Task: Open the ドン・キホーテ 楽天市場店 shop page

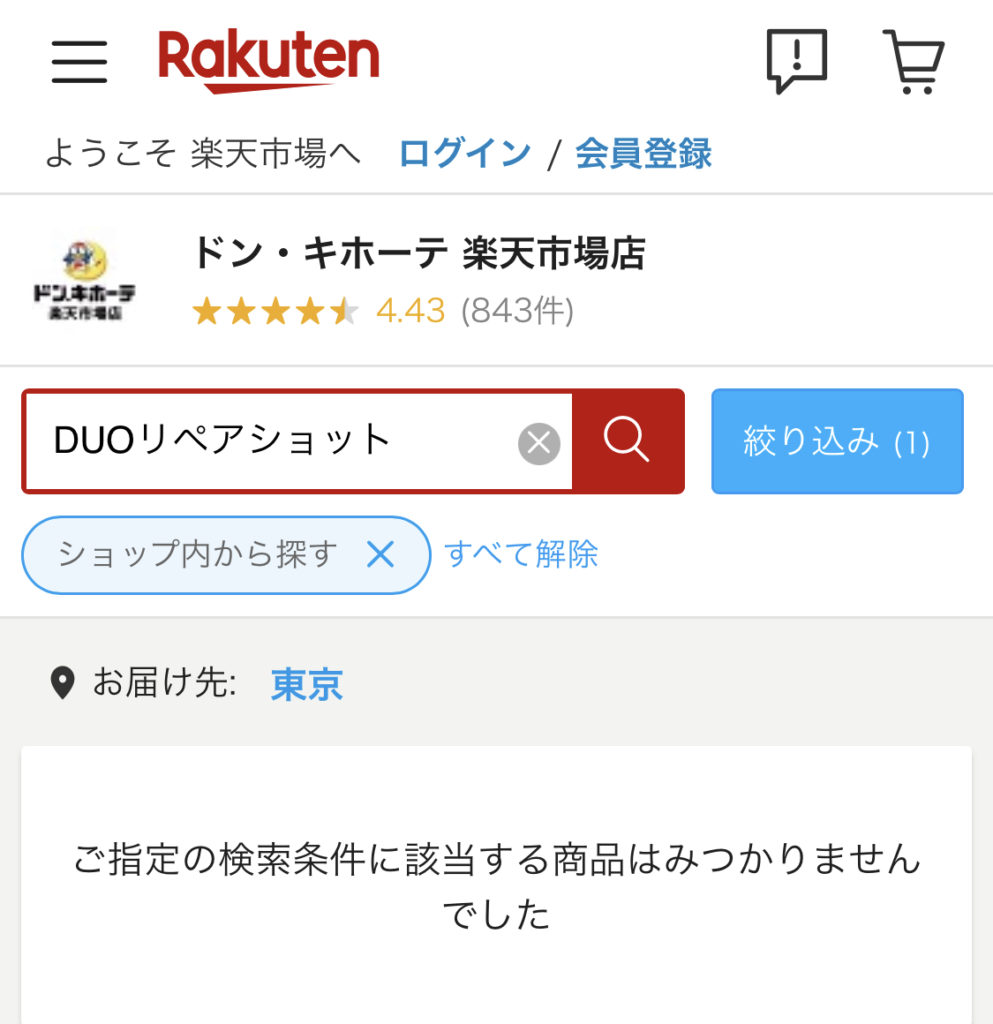Action: [418, 255]
